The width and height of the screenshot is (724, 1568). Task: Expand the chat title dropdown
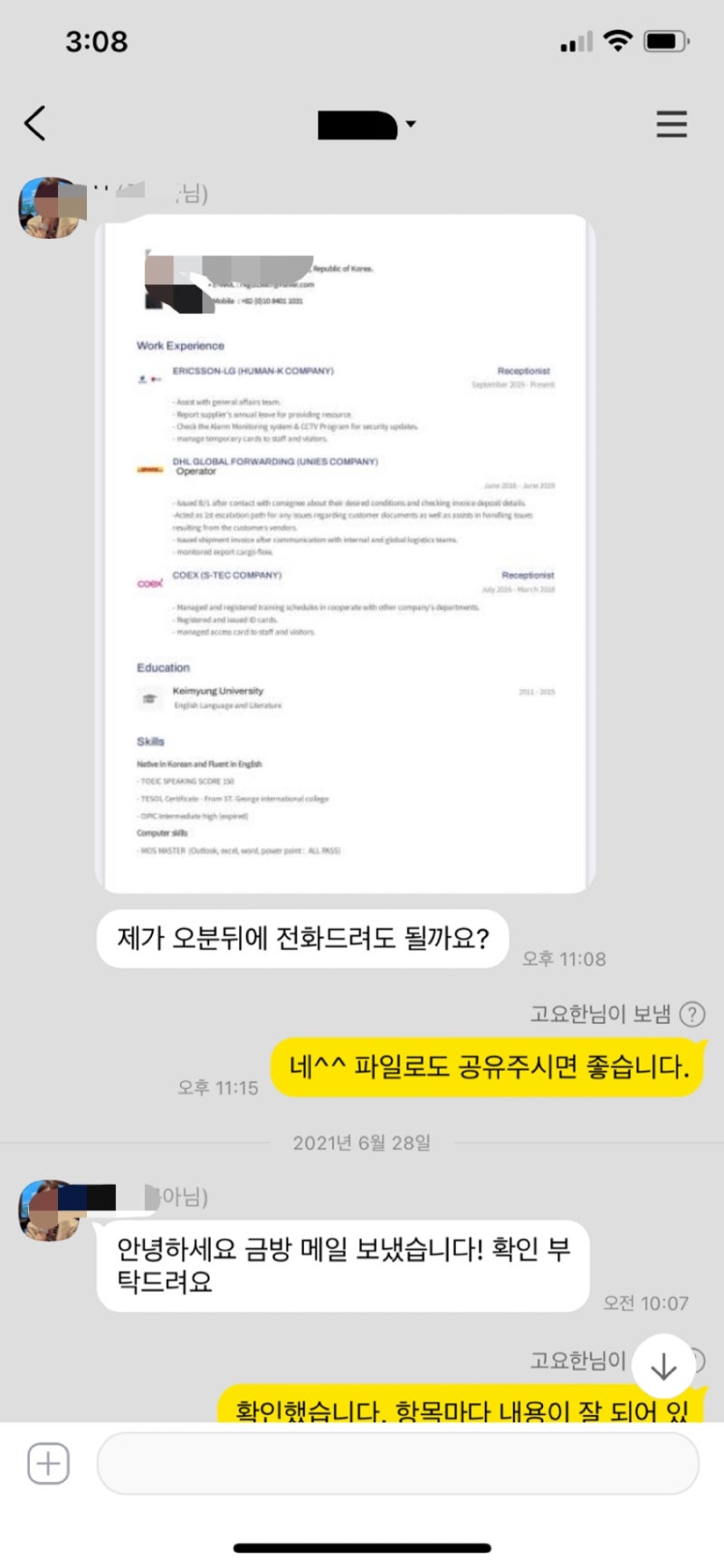point(410,123)
